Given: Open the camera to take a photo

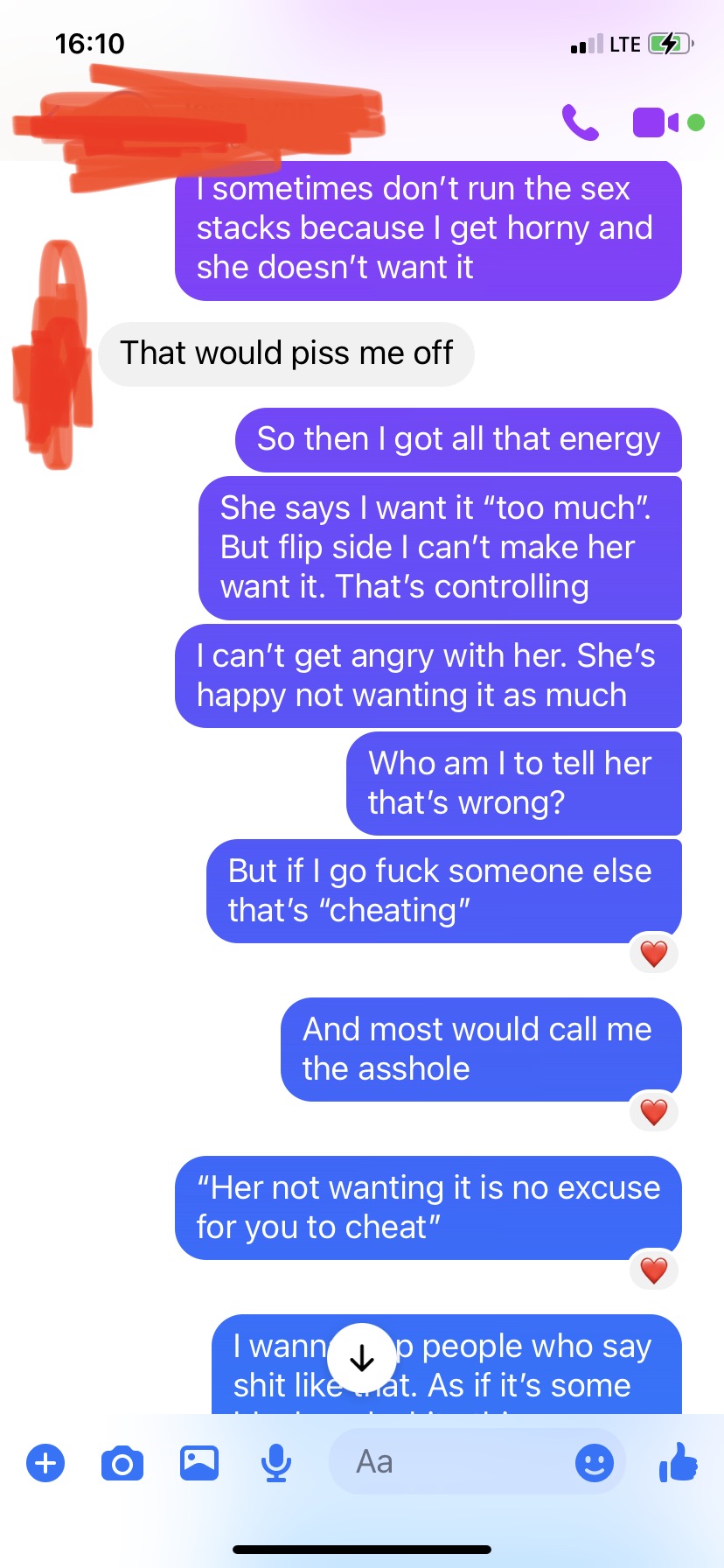Looking at the screenshot, I should tap(122, 1463).
